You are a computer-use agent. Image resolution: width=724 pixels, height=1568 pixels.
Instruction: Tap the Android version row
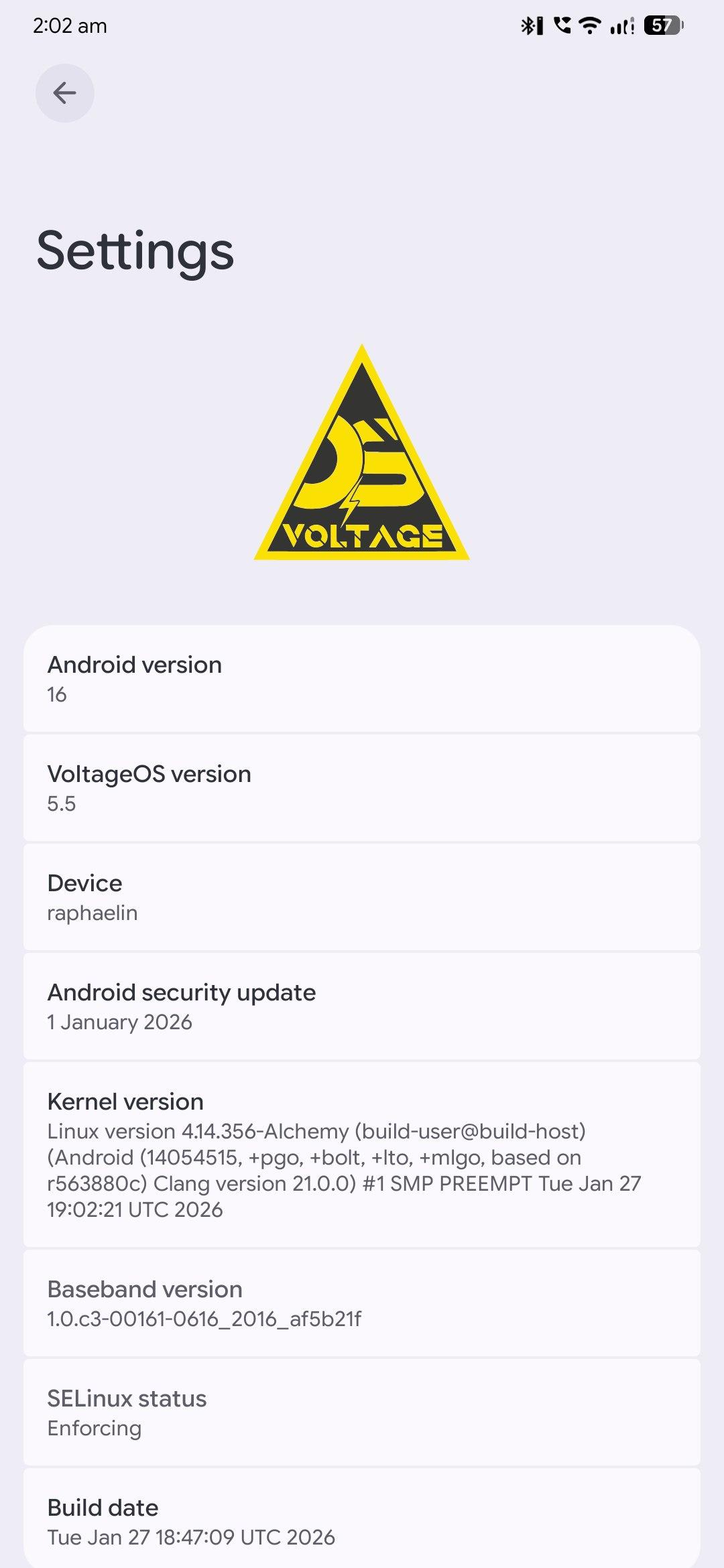362,679
